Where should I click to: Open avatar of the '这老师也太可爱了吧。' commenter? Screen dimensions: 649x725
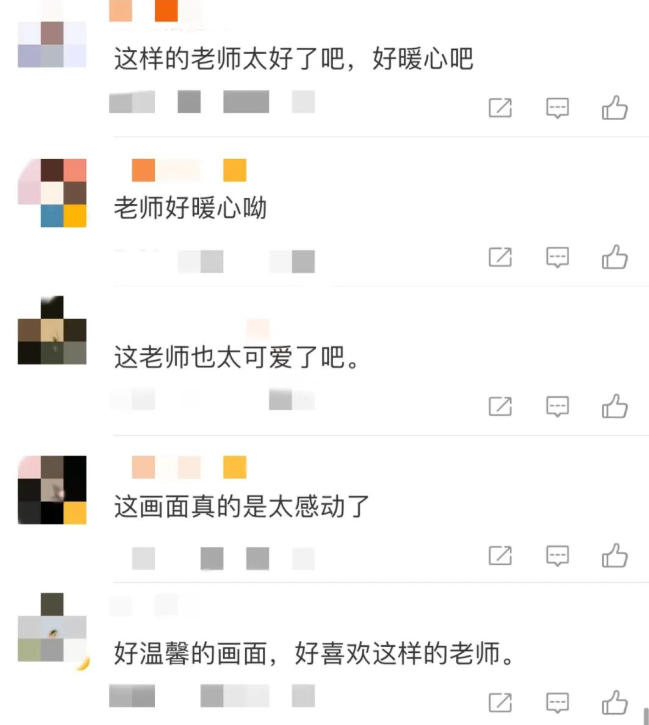click(52, 330)
